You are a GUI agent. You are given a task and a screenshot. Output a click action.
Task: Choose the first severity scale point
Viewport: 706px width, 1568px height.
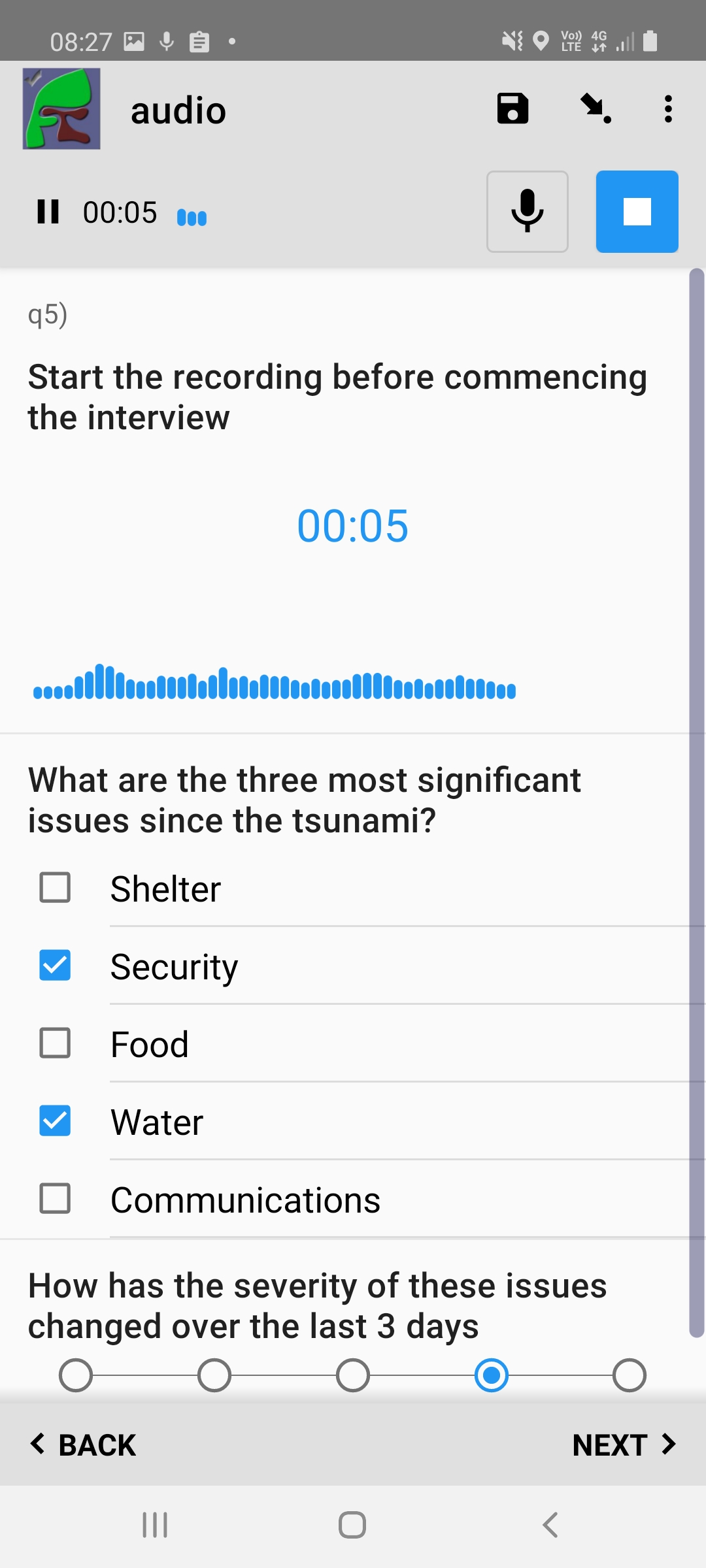76,1375
